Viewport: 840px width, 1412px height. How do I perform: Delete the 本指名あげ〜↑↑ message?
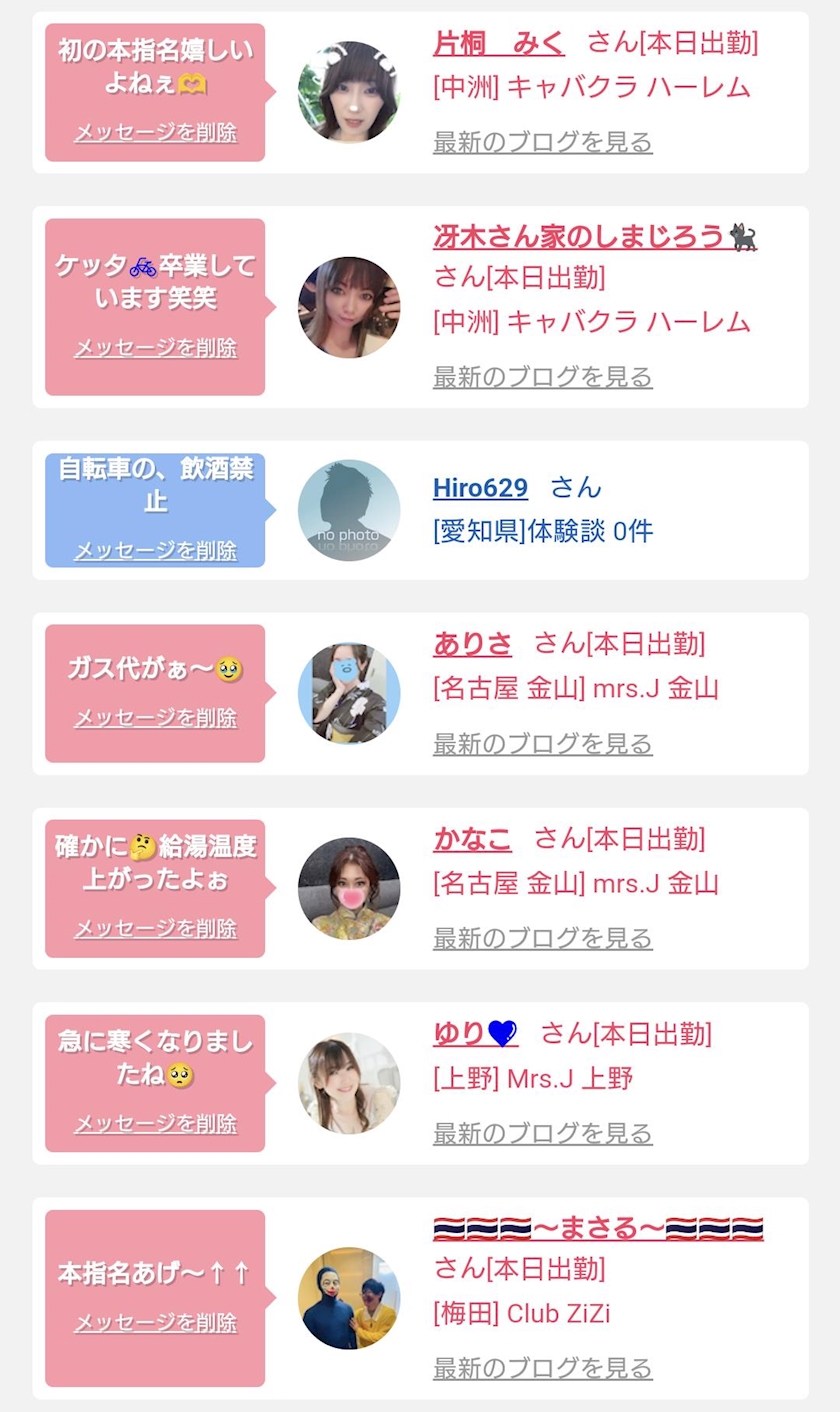tap(155, 1322)
